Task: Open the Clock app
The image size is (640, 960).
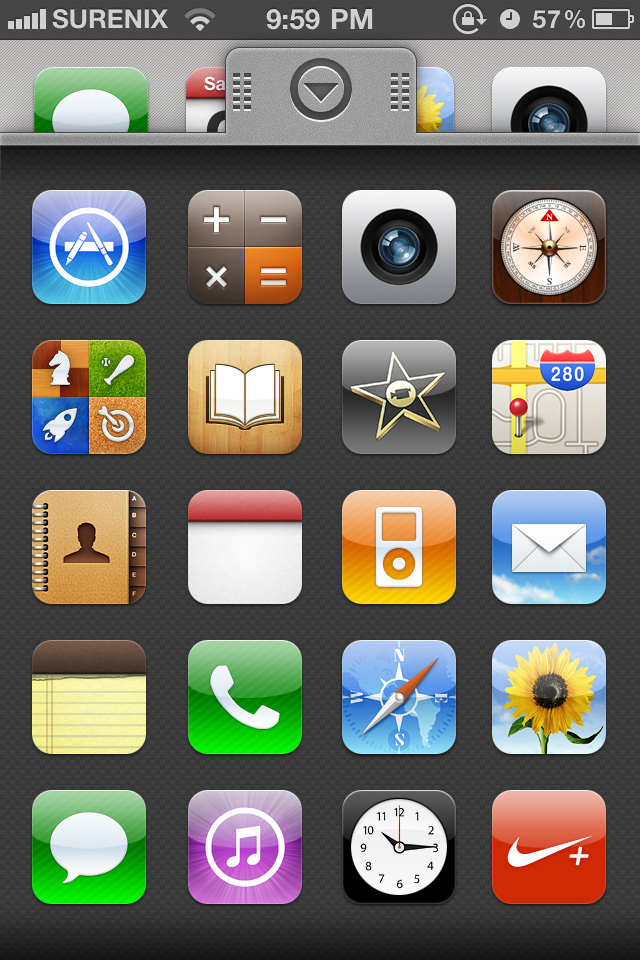Action: [x=399, y=847]
